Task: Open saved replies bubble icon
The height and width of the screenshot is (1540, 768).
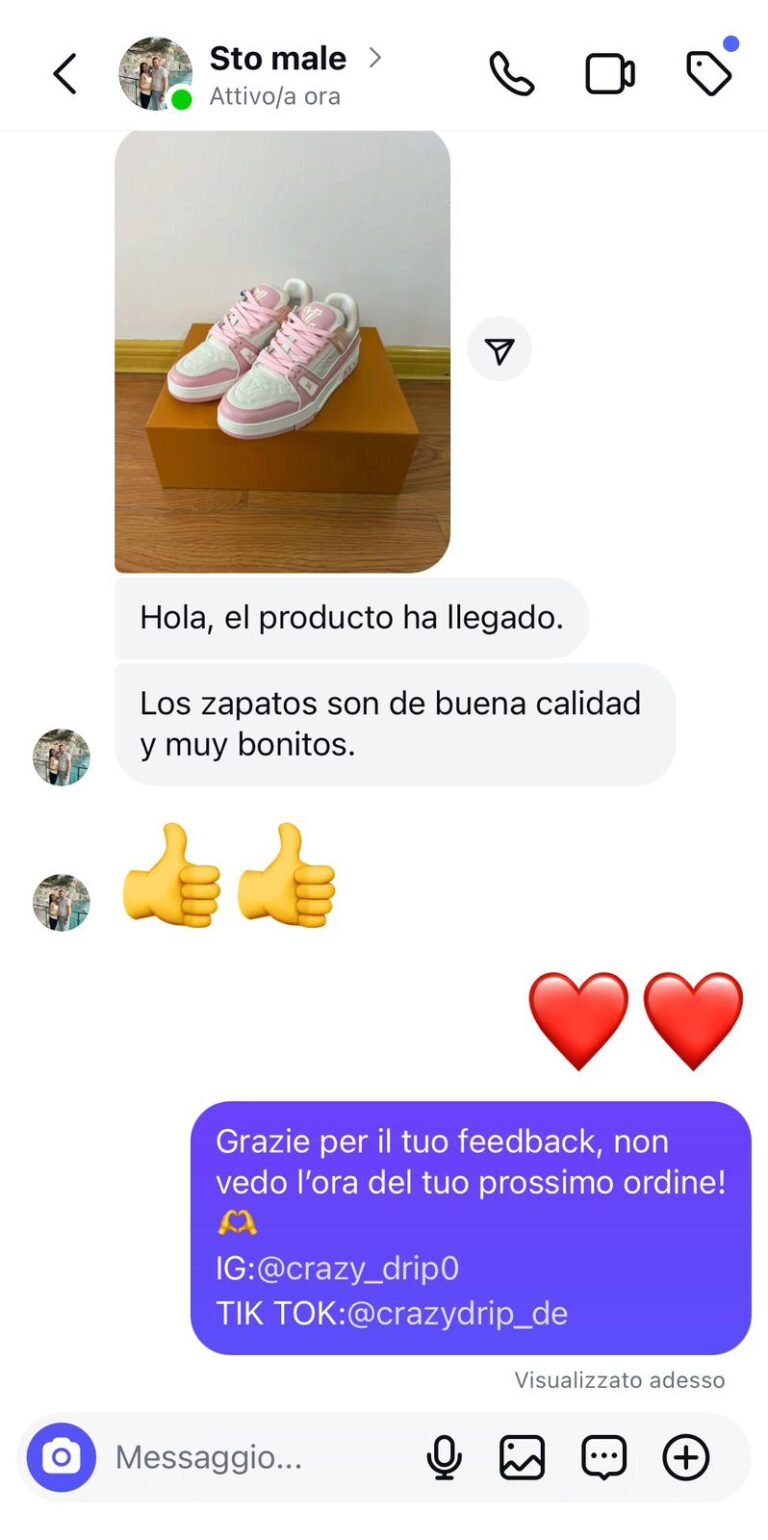Action: click(604, 1457)
